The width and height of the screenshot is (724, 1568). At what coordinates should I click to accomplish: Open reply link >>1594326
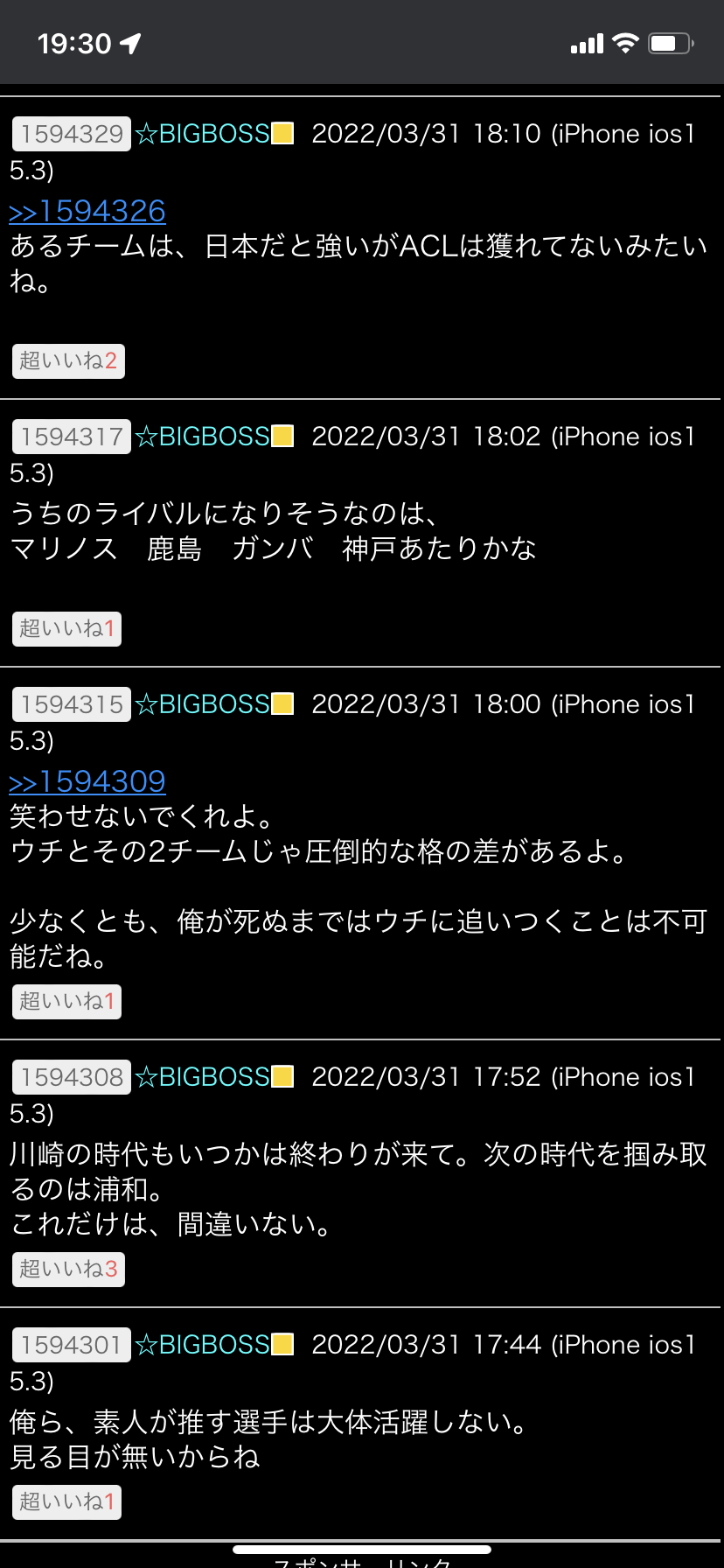87,212
